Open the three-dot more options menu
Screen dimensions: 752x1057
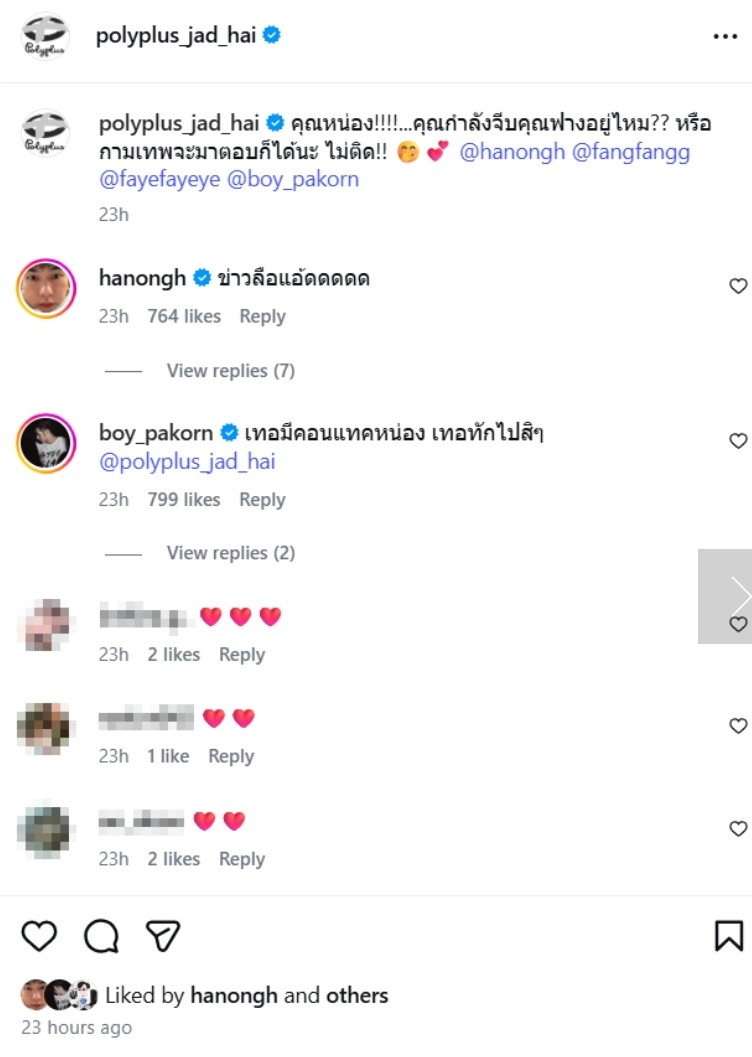(724, 36)
